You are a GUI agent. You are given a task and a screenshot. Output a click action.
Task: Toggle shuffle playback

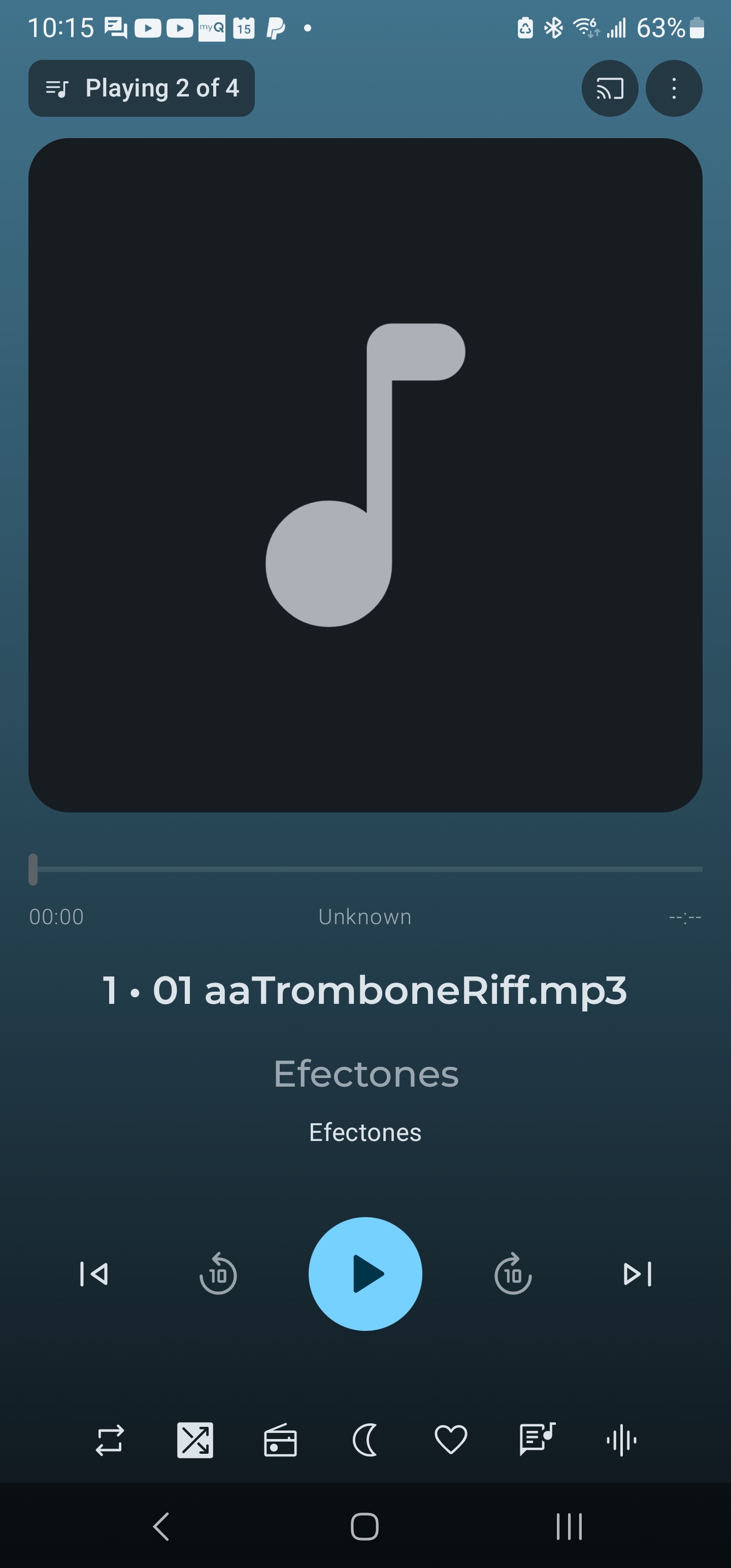(195, 1440)
